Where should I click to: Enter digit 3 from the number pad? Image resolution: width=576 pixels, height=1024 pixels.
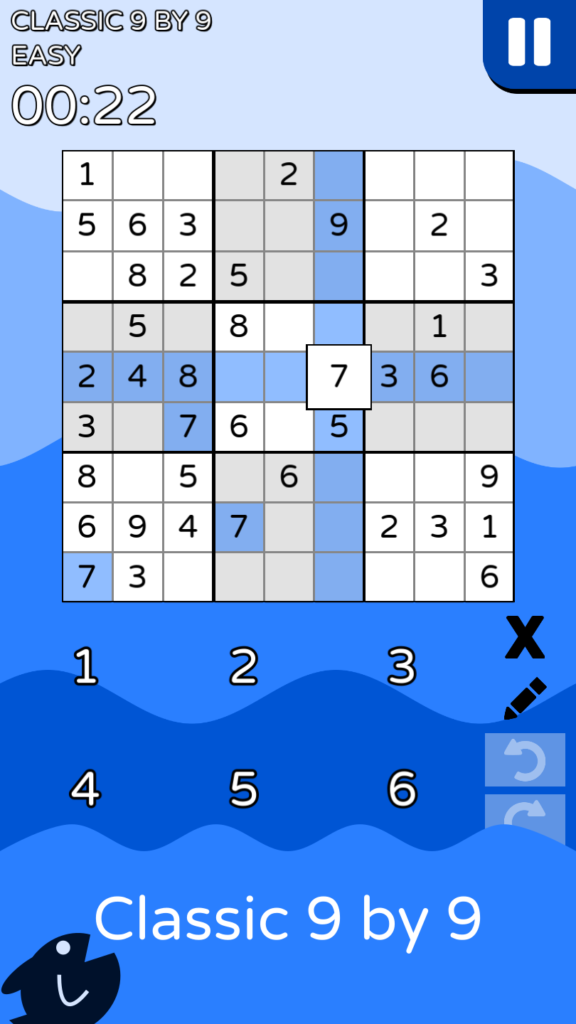point(401,667)
